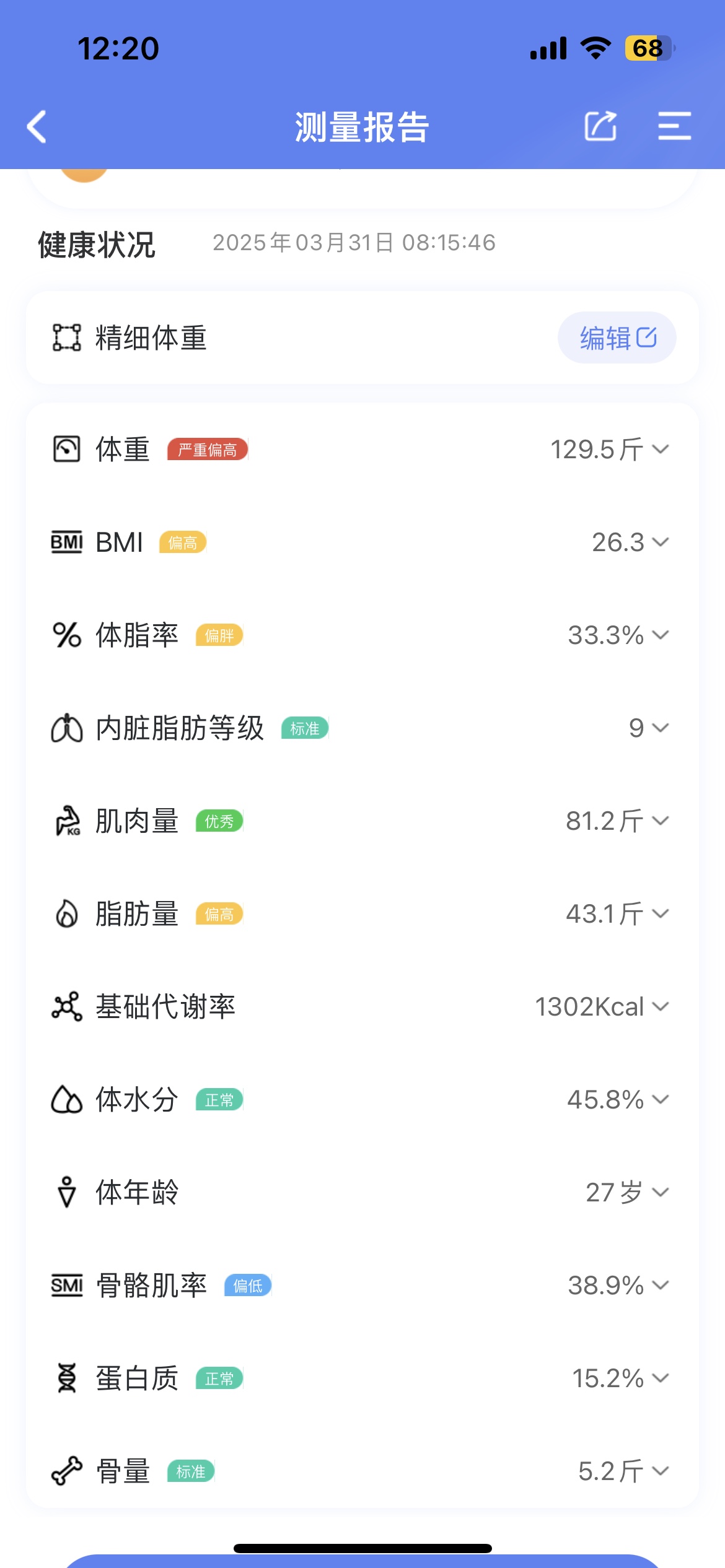
Task: Expand the 体年龄 27岁 row
Action: pos(362,1192)
